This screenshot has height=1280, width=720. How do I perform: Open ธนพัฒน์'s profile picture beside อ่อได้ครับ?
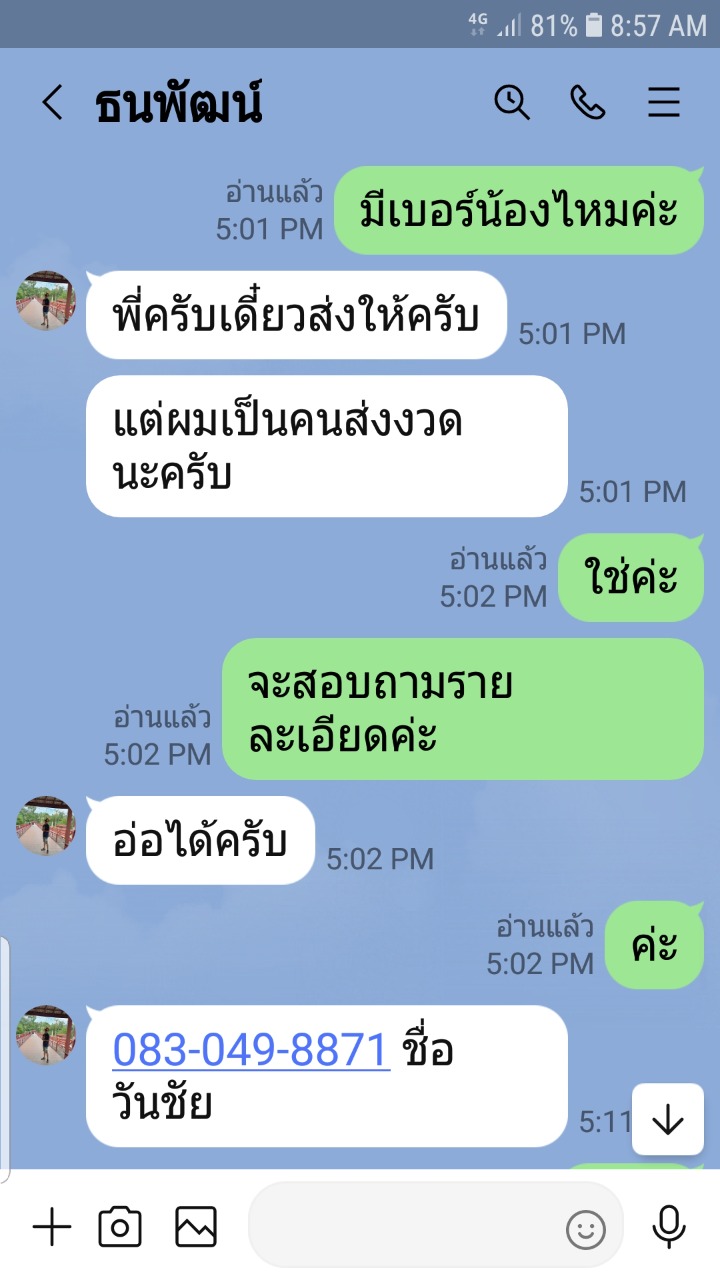click(46, 826)
